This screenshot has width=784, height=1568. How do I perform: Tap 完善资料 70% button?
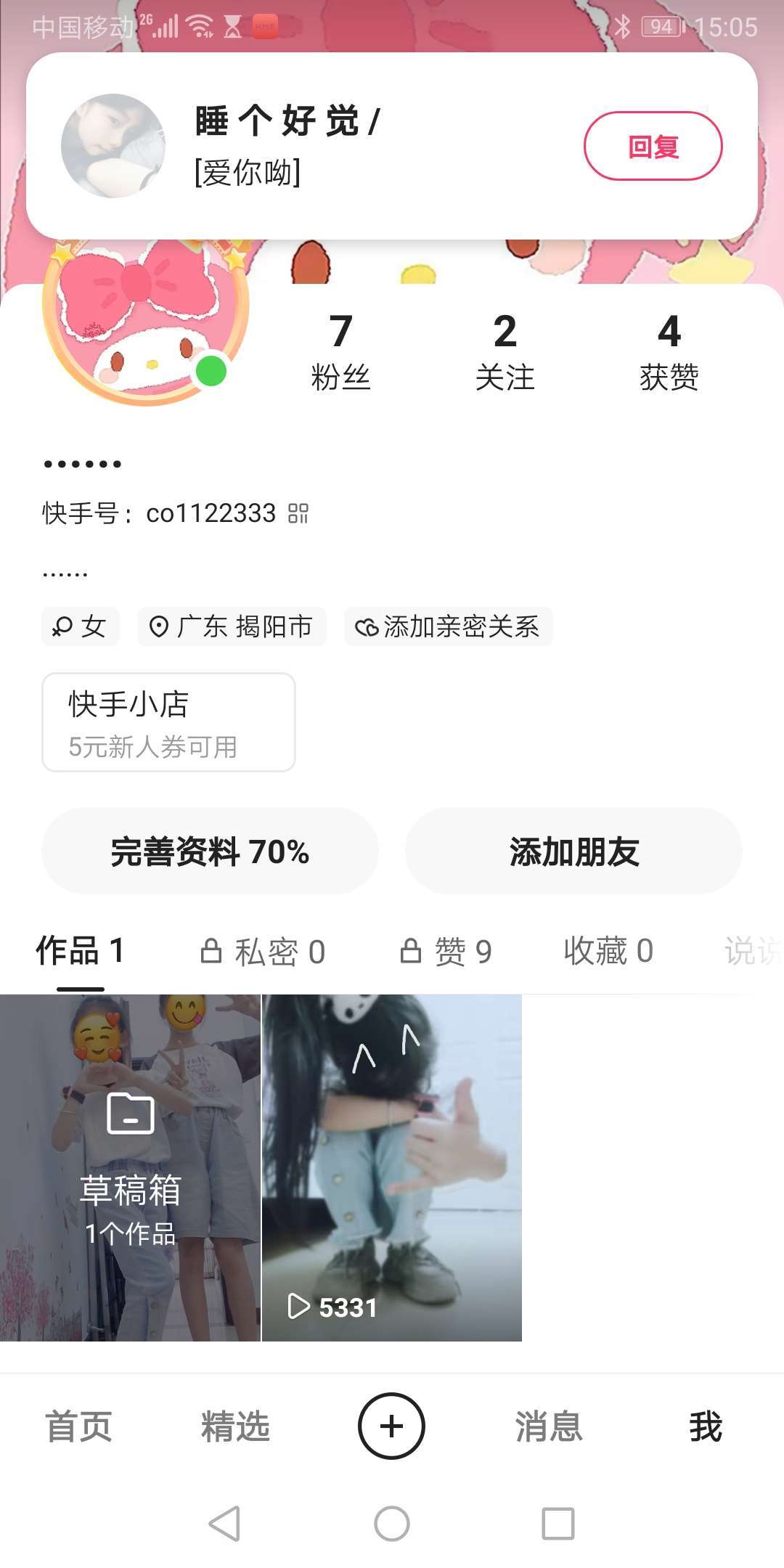point(210,852)
